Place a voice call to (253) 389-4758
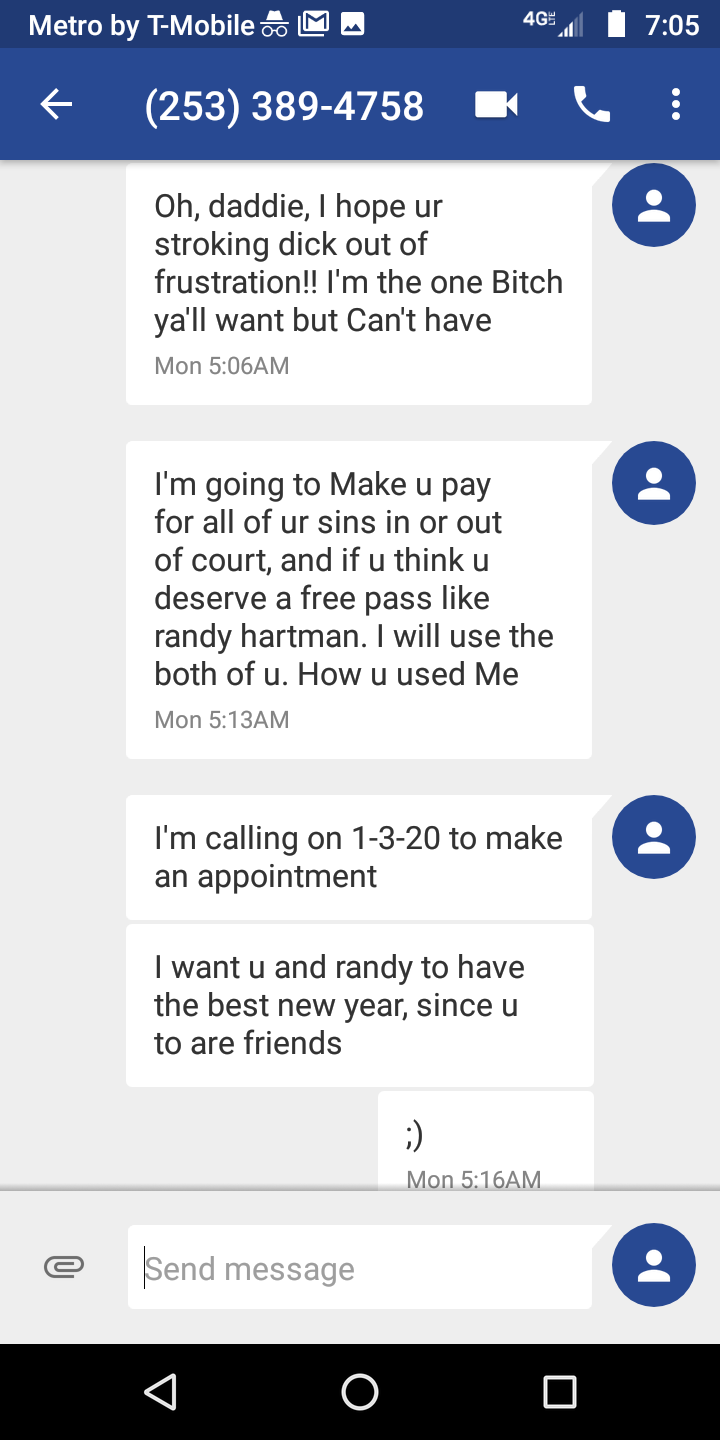Screen dimensions: 720x1440 (x=591, y=105)
